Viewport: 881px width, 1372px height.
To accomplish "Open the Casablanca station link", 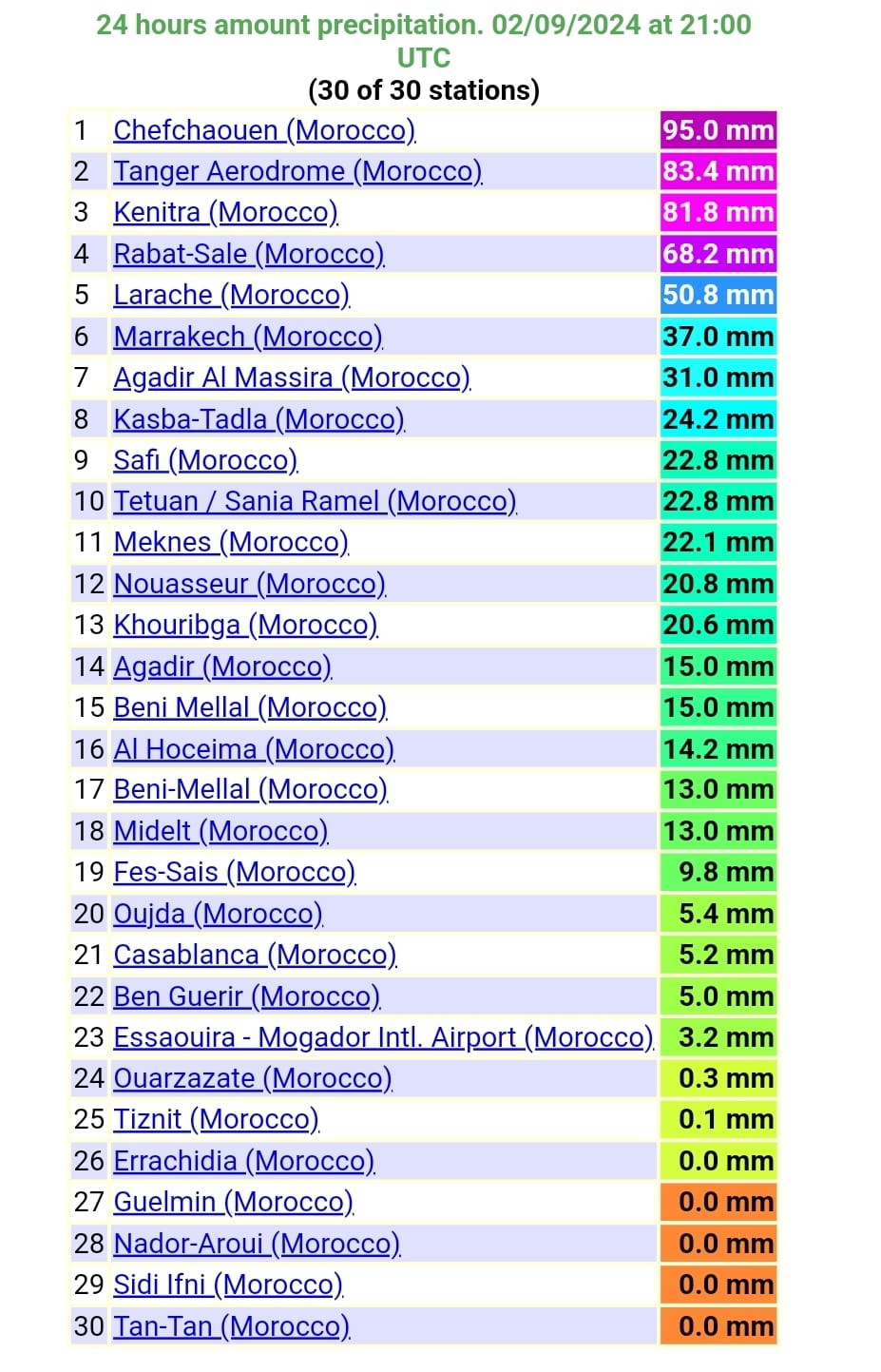I will click(x=255, y=955).
